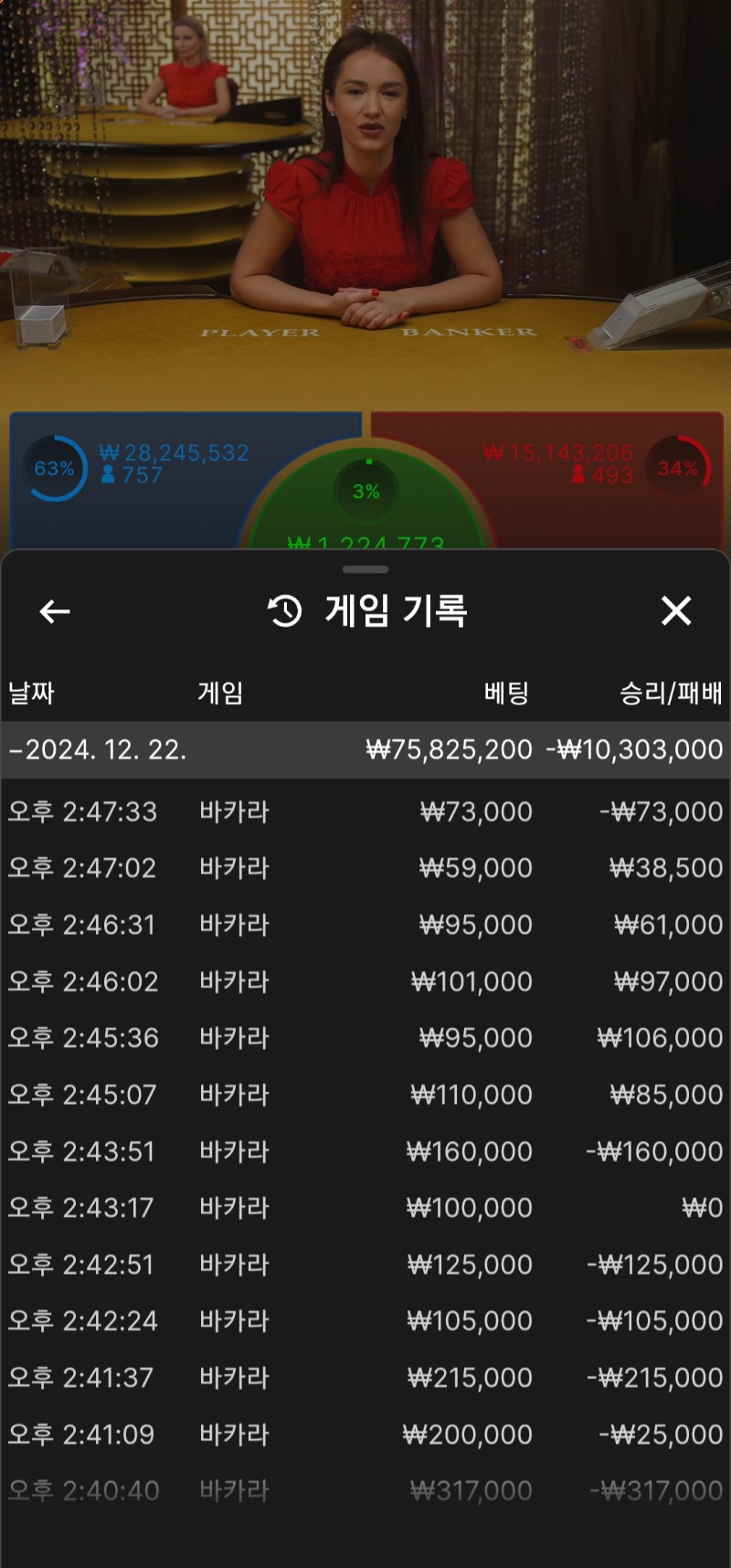The height and width of the screenshot is (1568, 731).
Task: Tap the sheet drag handle above 게임 기록
Action: pyautogui.click(x=365, y=569)
